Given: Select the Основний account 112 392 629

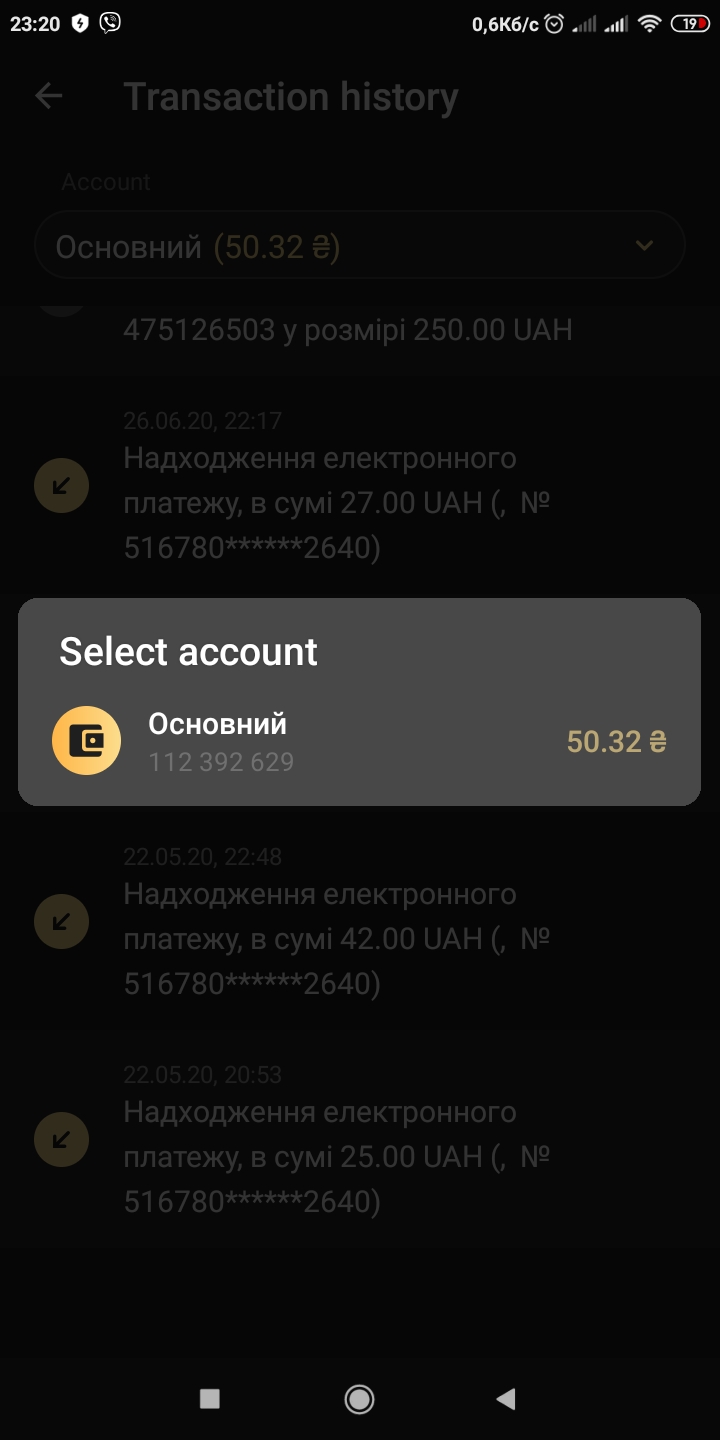Looking at the screenshot, I should [x=359, y=741].
